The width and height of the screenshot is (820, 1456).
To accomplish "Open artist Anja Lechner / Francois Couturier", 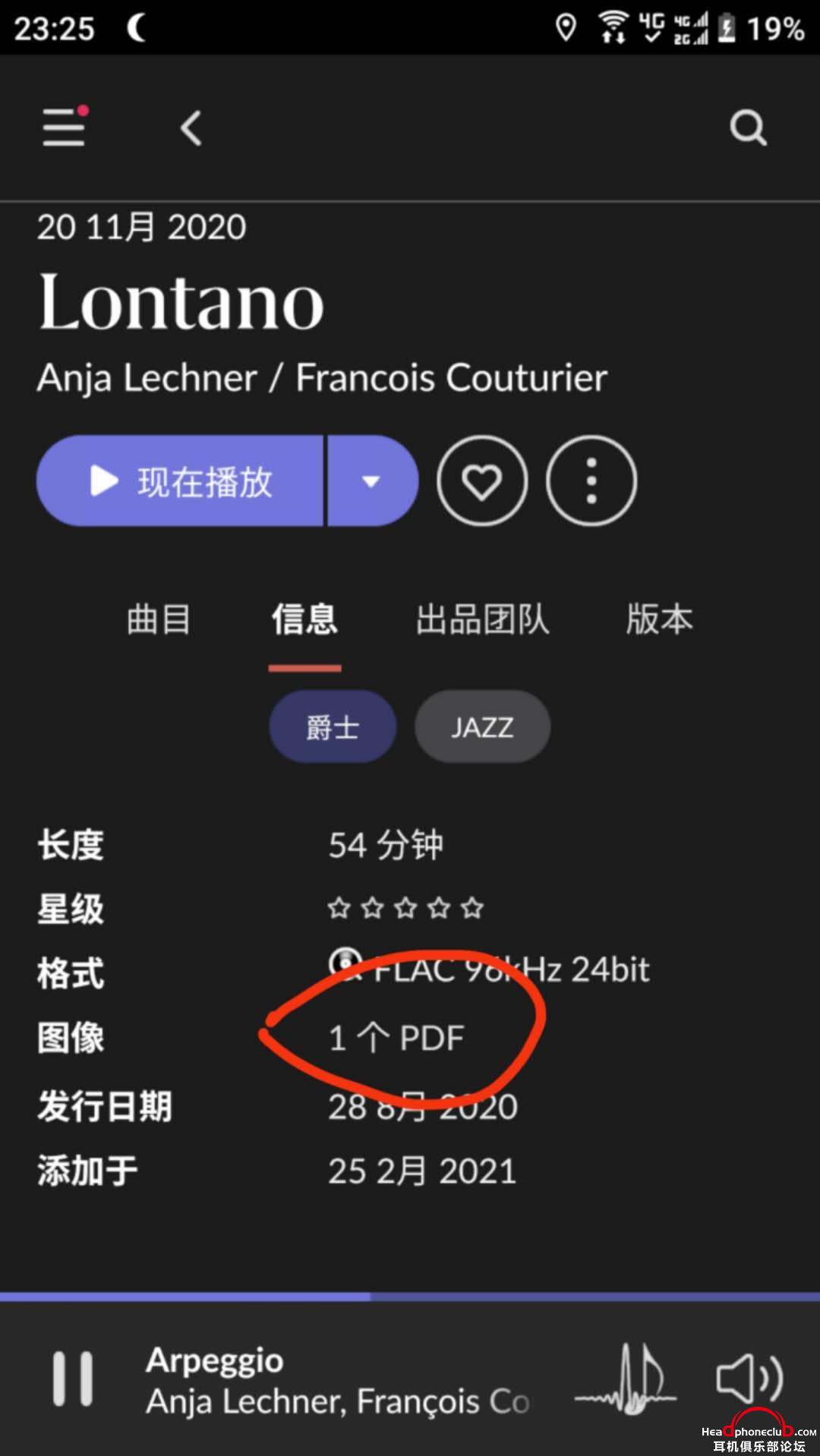I will pyautogui.click(x=322, y=378).
